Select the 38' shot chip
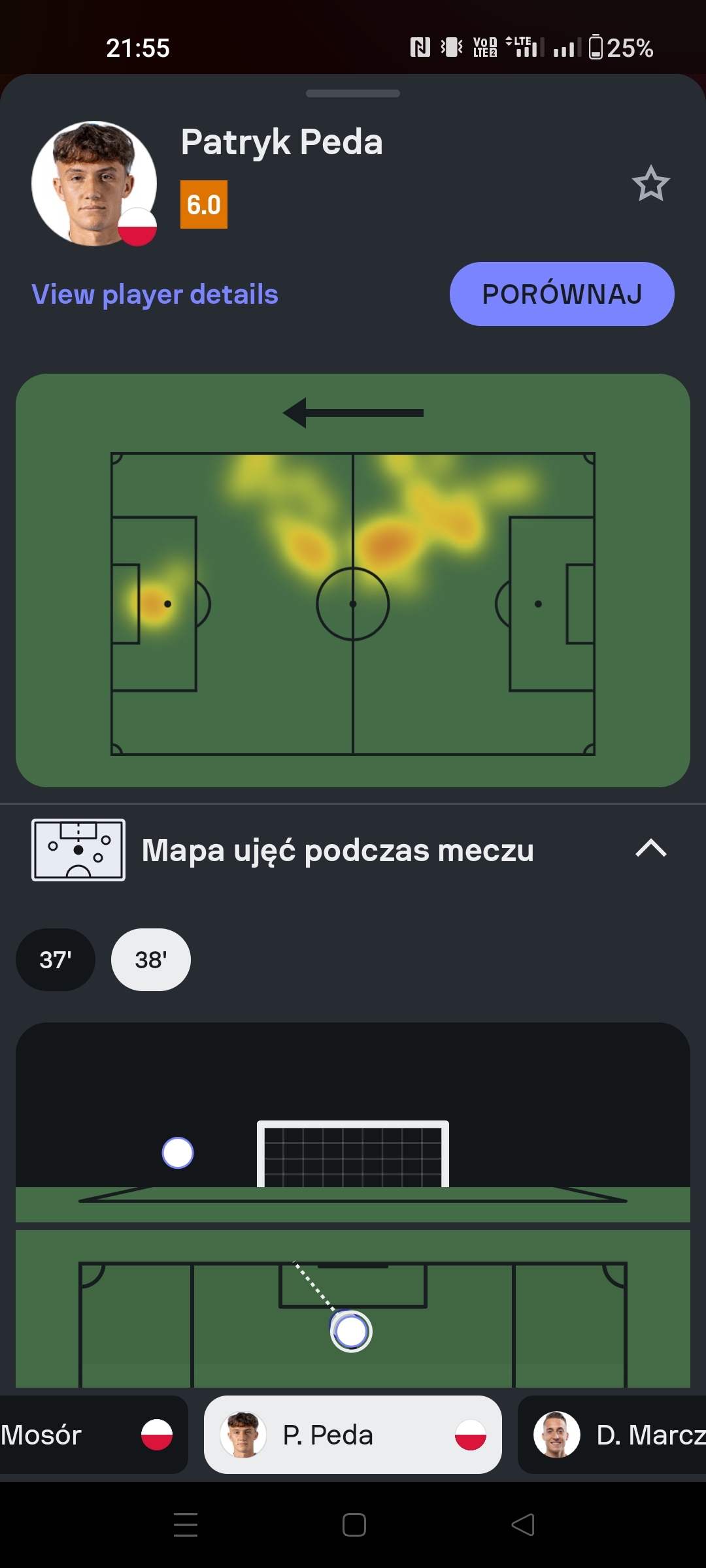706x1568 pixels. 151,960
